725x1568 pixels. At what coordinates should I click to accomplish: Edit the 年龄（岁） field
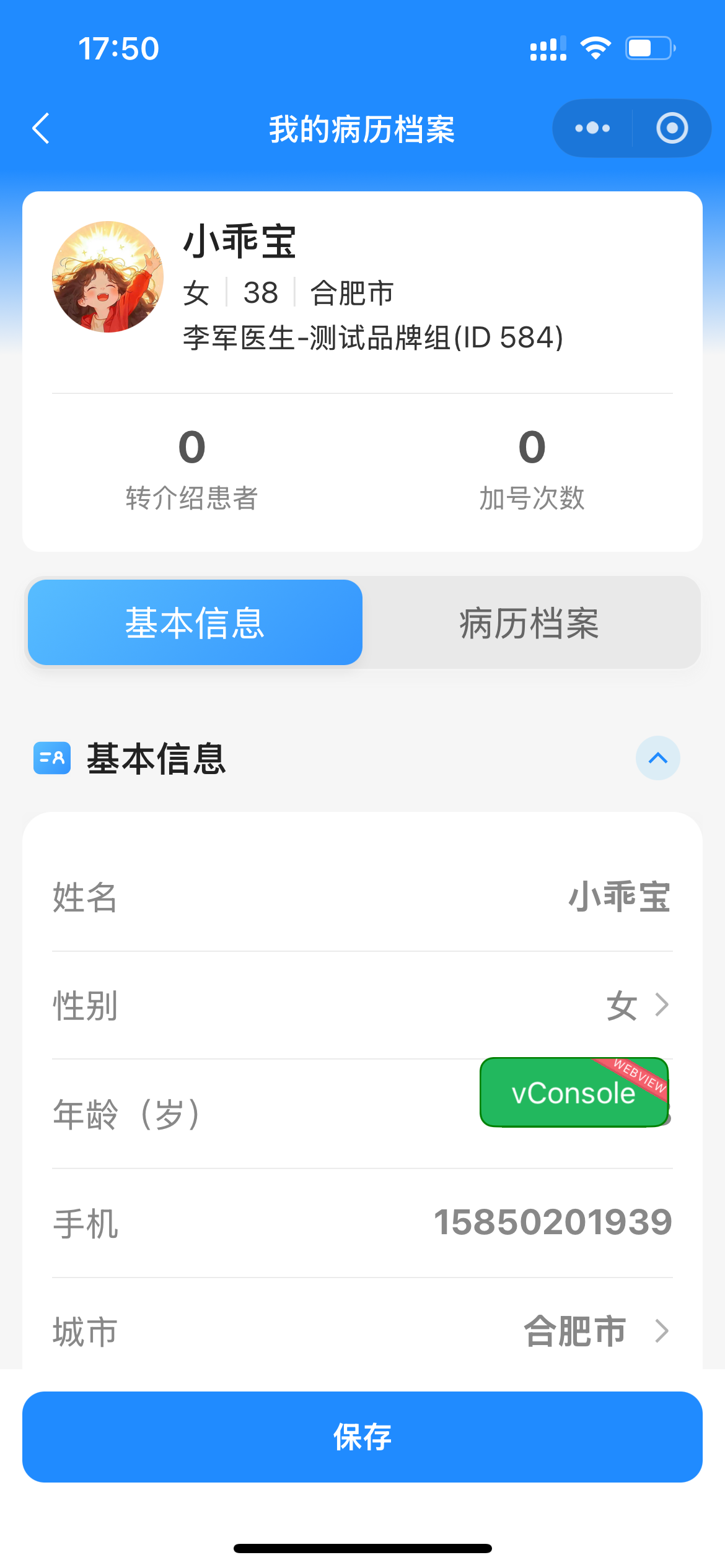(372, 1115)
